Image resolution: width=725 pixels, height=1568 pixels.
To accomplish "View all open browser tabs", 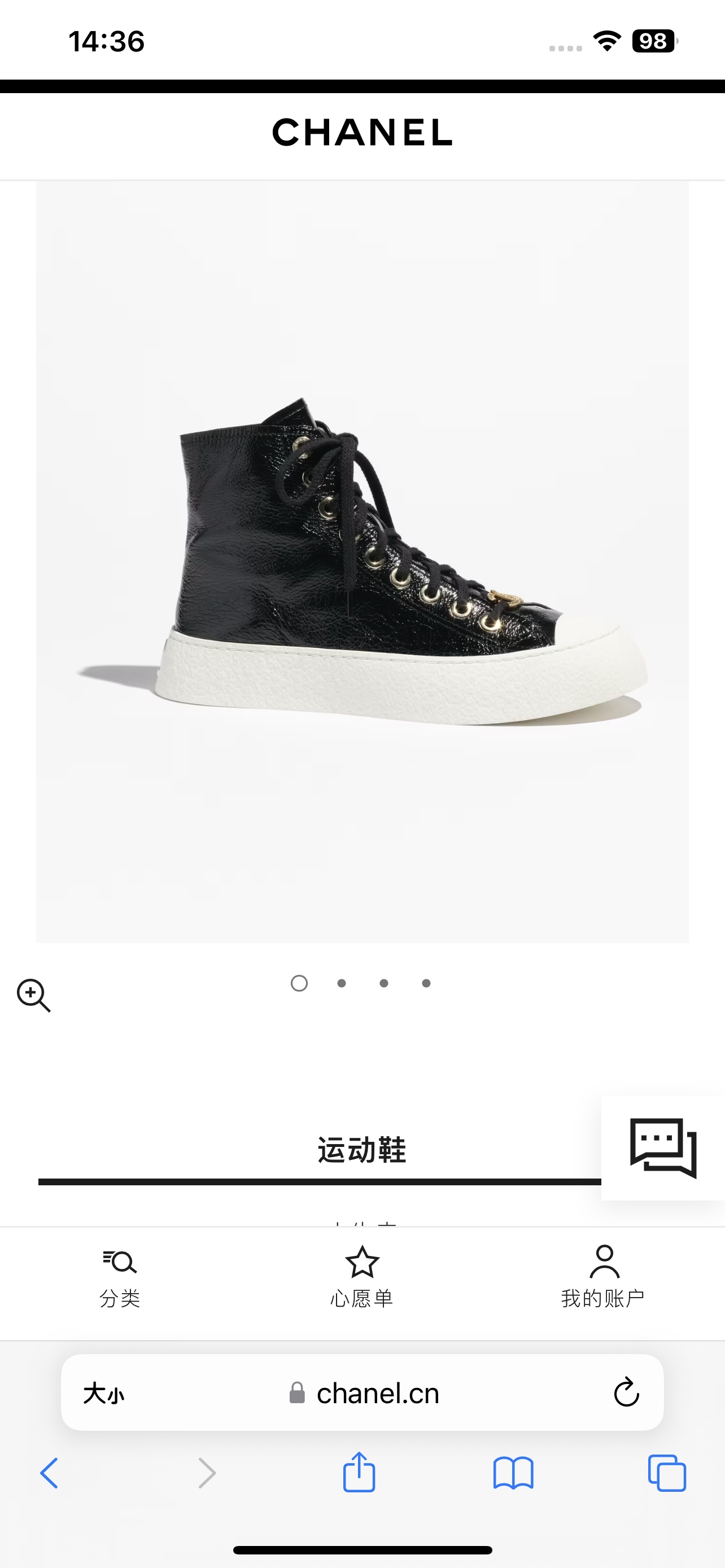I will tap(667, 1474).
